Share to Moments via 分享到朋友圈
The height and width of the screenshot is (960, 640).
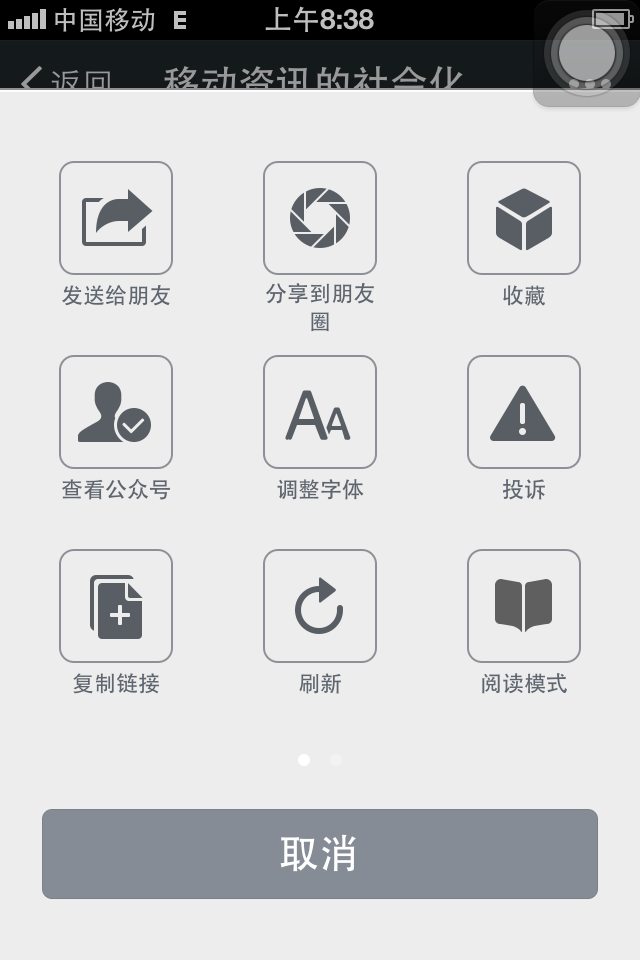click(x=320, y=218)
